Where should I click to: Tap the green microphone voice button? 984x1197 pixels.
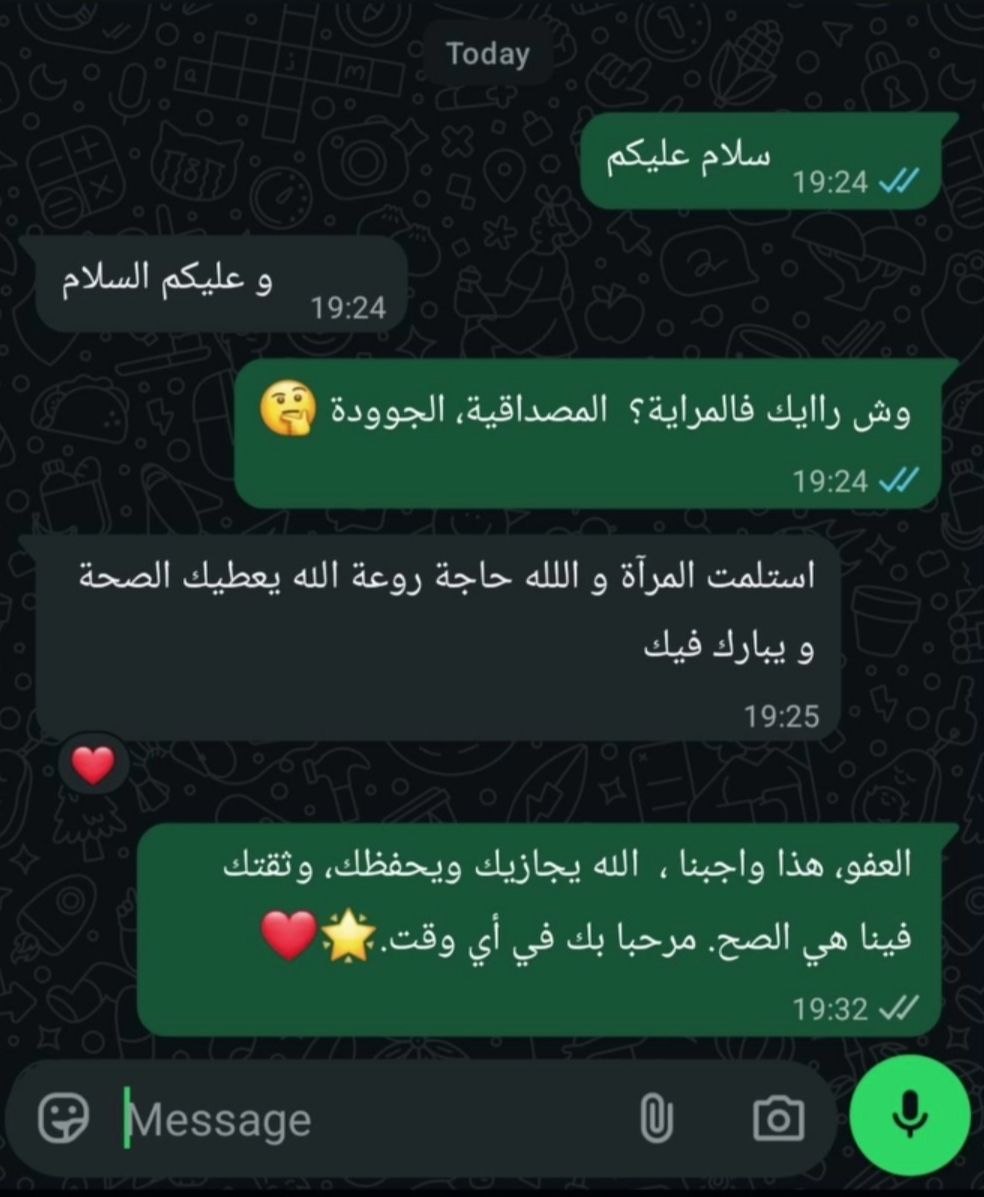click(910, 1117)
